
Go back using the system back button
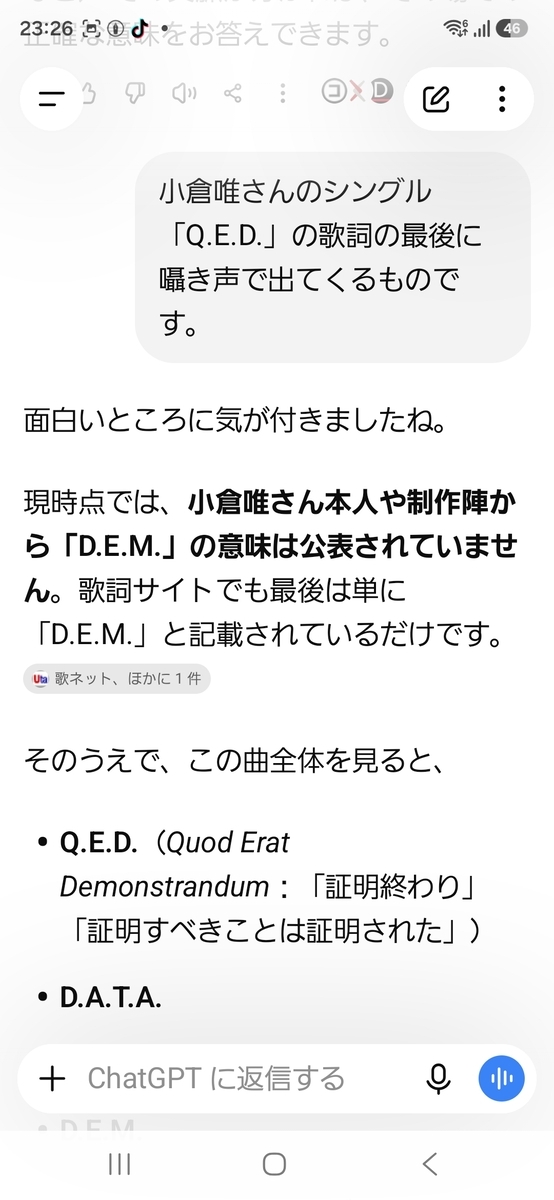click(430, 1163)
